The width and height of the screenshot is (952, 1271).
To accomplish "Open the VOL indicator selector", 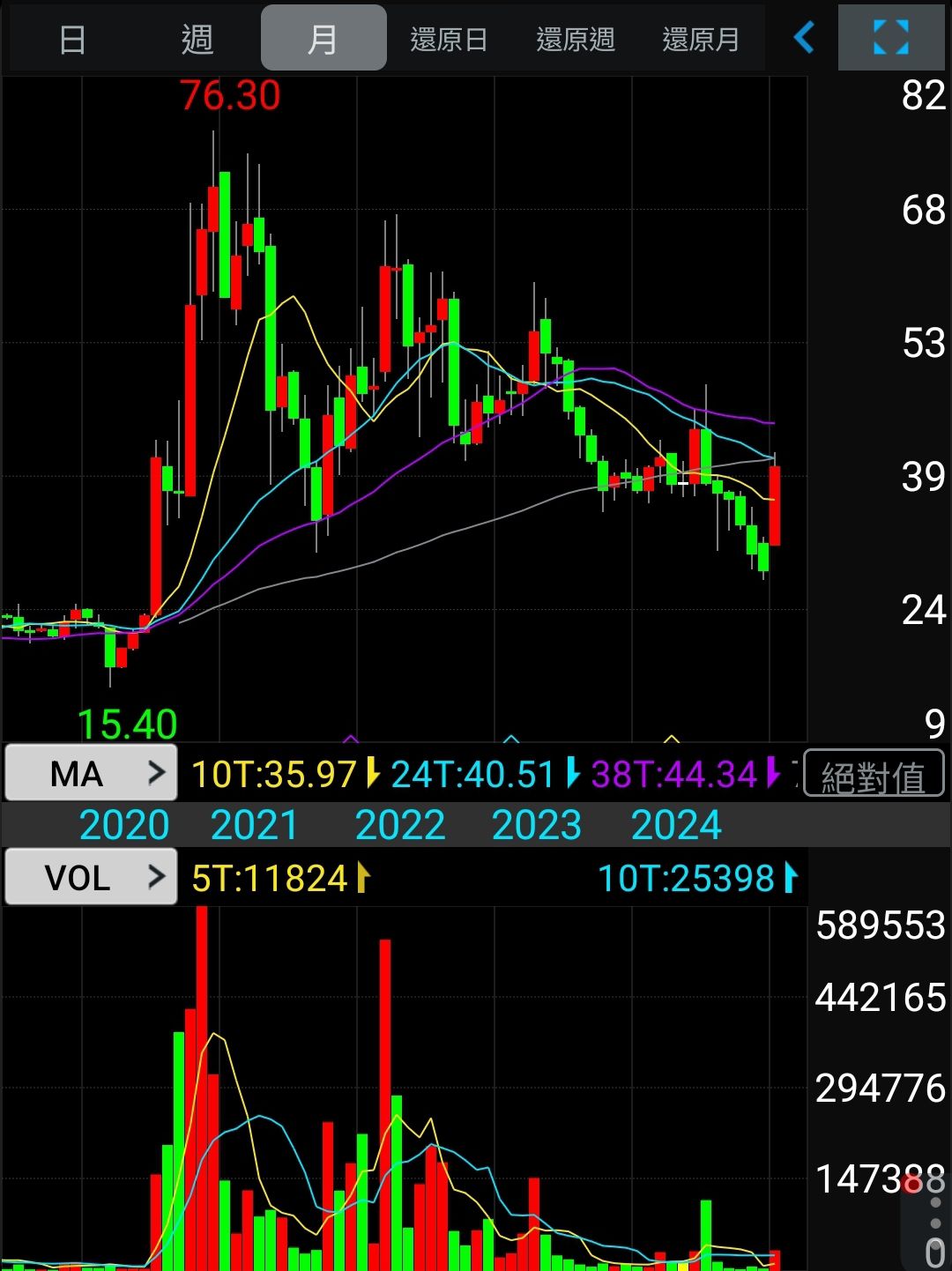I will coord(92,877).
